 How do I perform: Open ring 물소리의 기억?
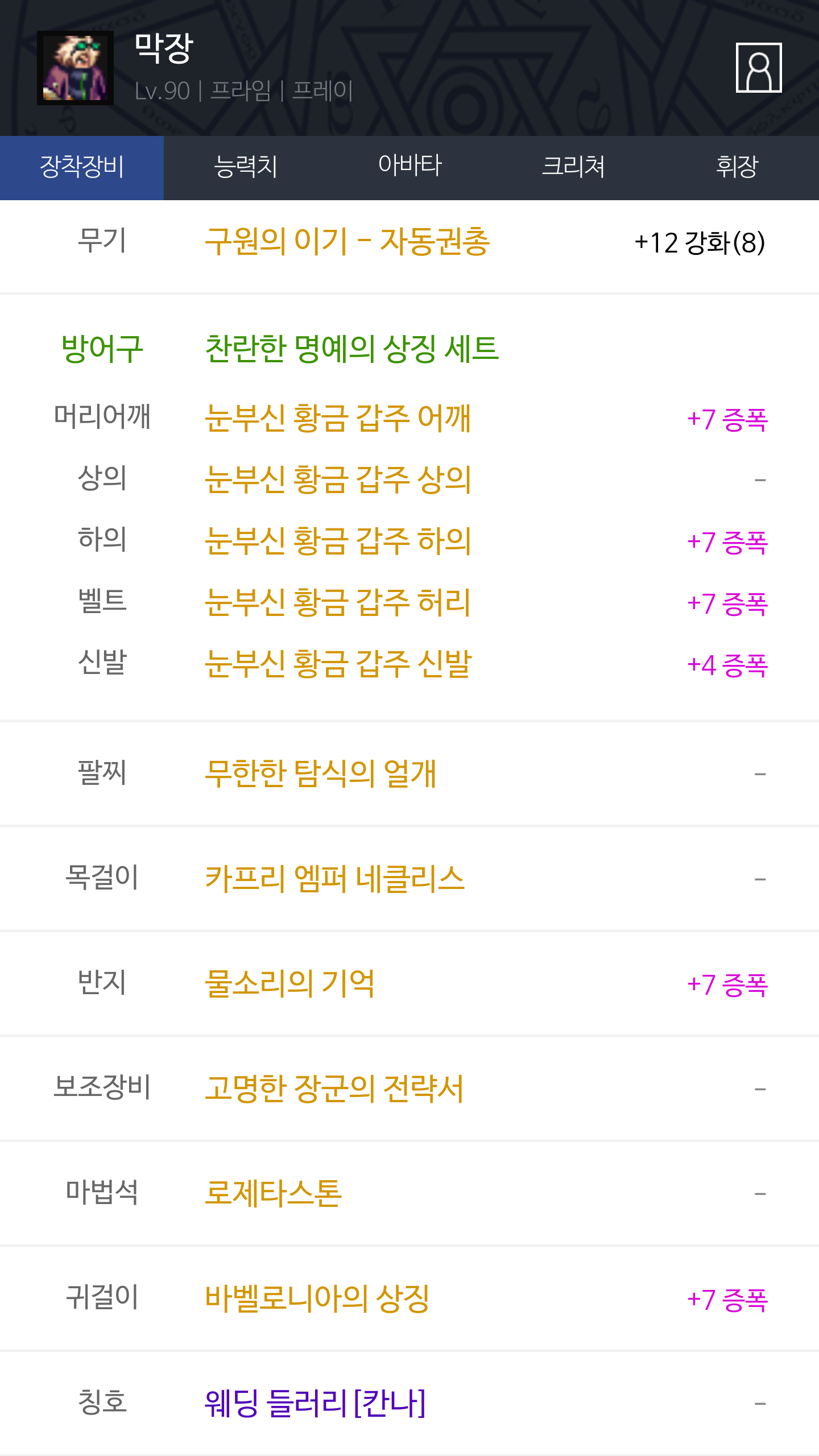pyautogui.click(x=289, y=985)
